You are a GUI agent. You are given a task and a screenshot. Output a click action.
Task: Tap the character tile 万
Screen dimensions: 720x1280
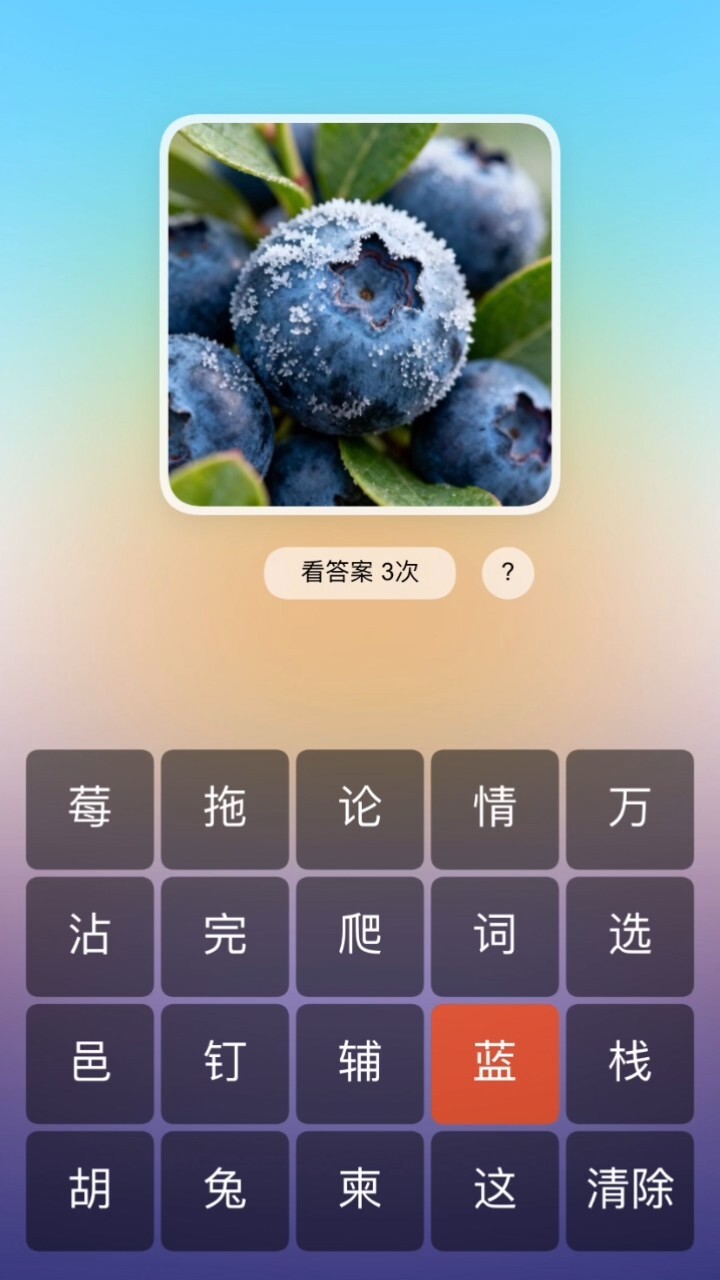coord(631,809)
